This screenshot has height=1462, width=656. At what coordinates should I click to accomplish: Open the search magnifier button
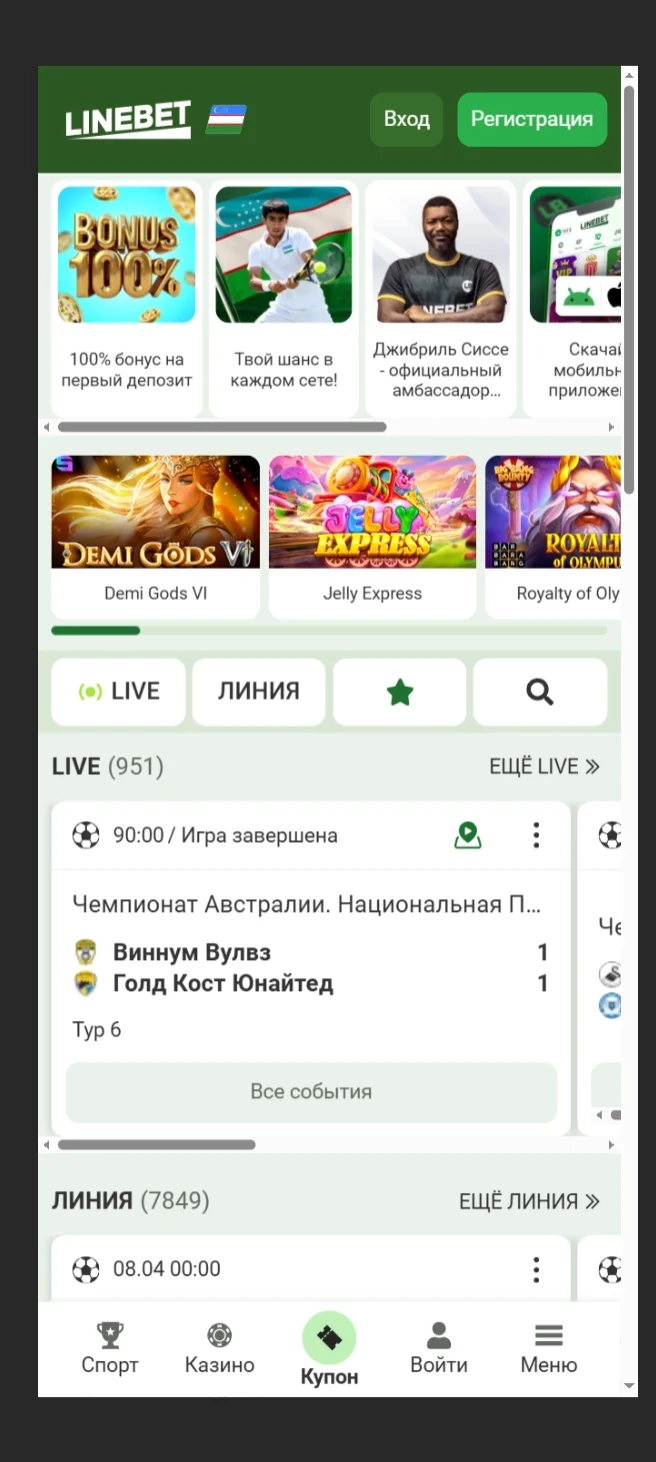coord(540,692)
